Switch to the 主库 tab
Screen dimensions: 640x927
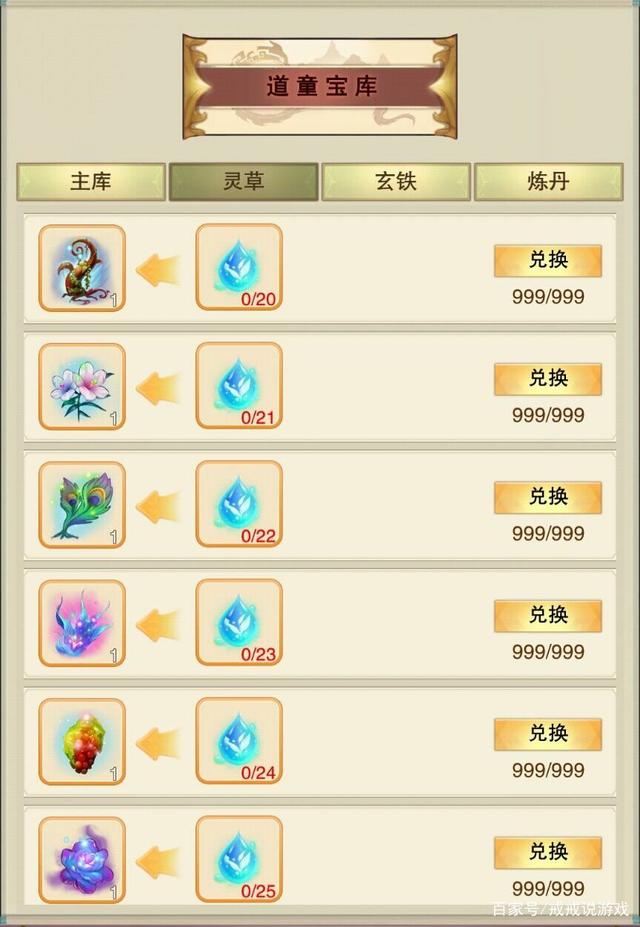coord(91,182)
